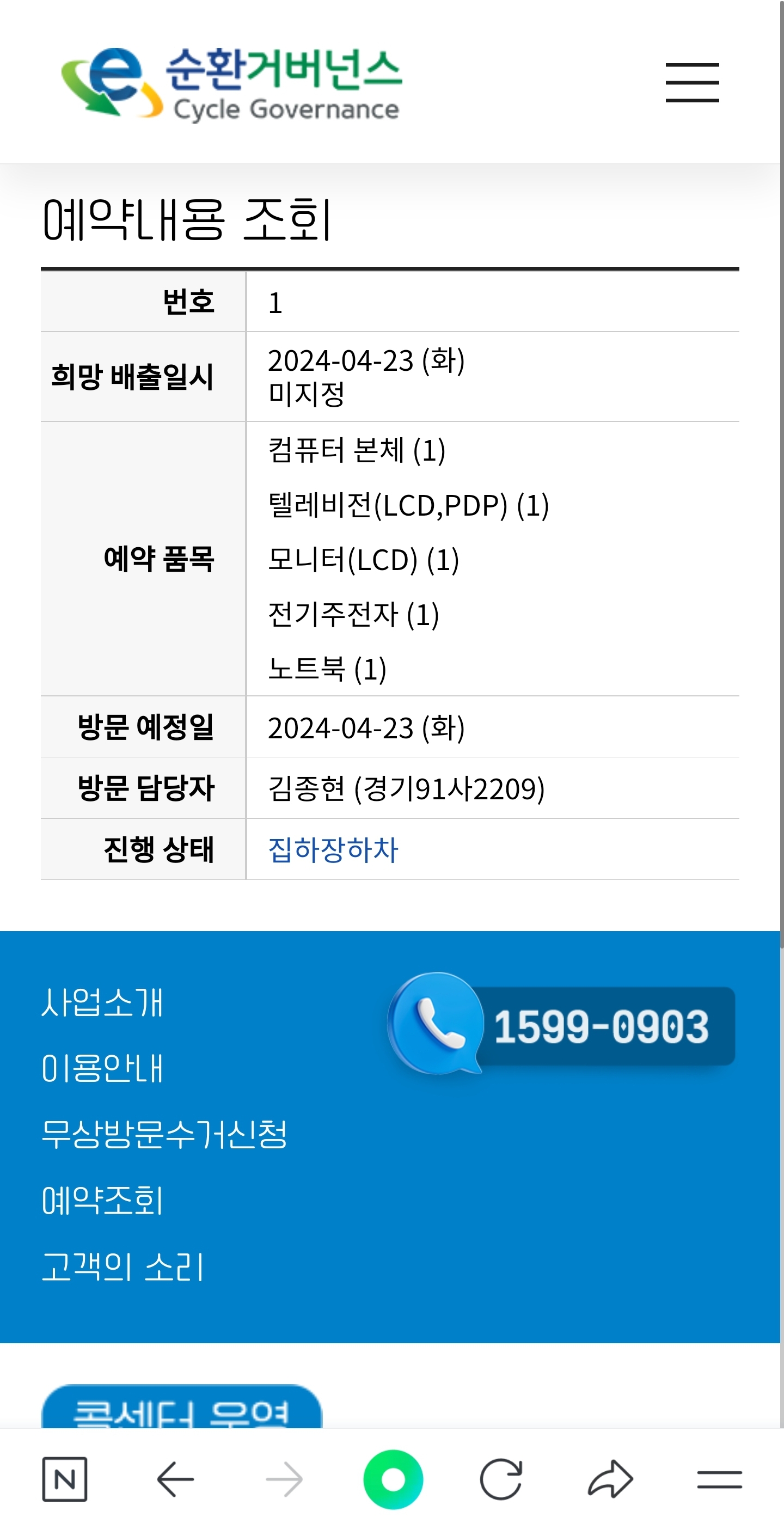784x1530 pixels.
Task: Go to 이용안내 page
Action: click(102, 1068)
